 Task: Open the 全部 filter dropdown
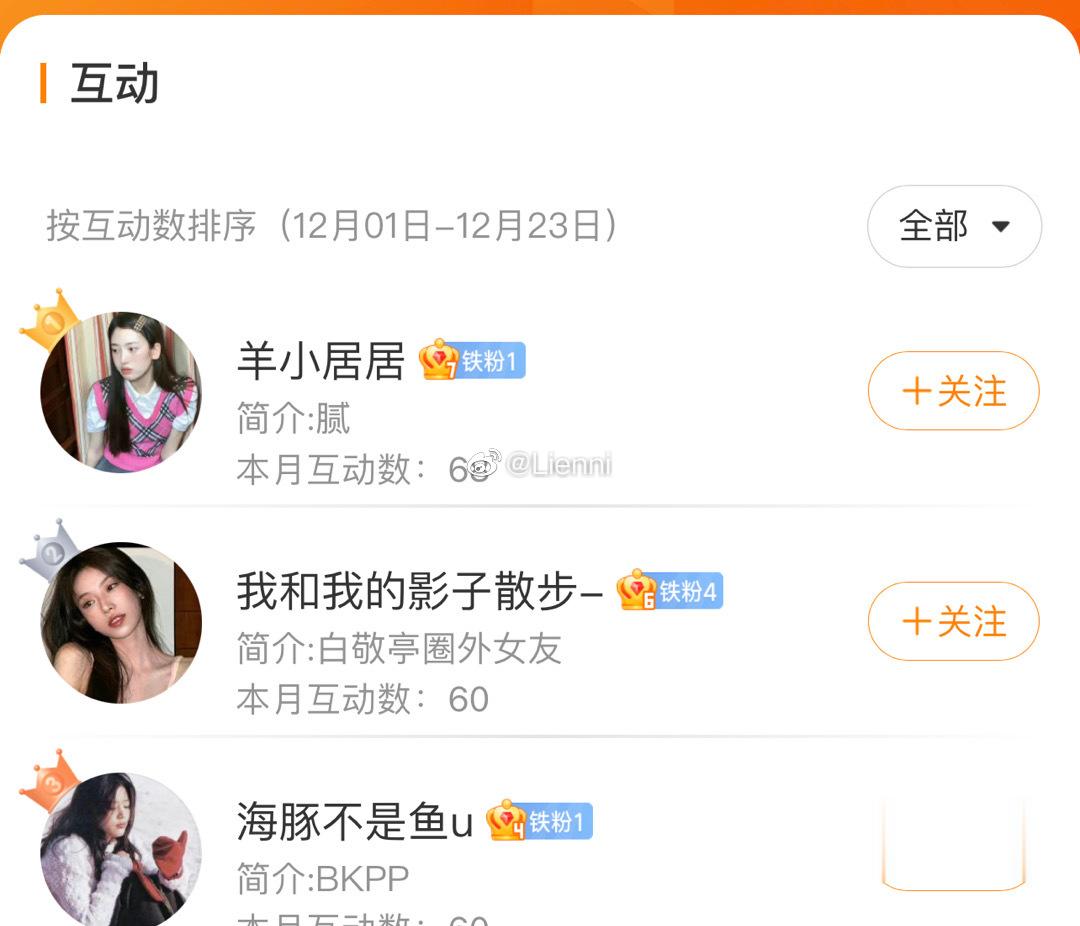point(954,226)
